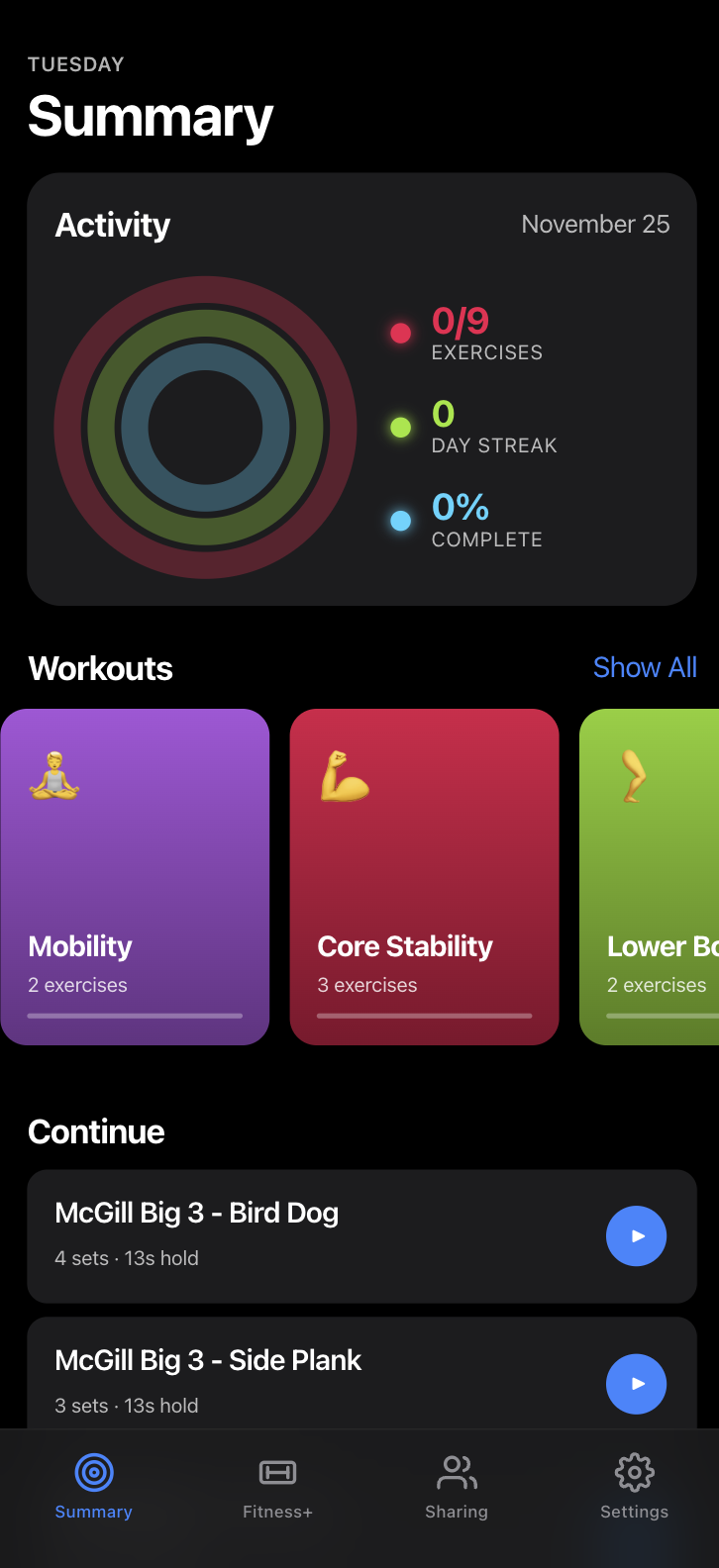Play the Side Plank exercise

pyautogui.click(x=636, y=1384)
